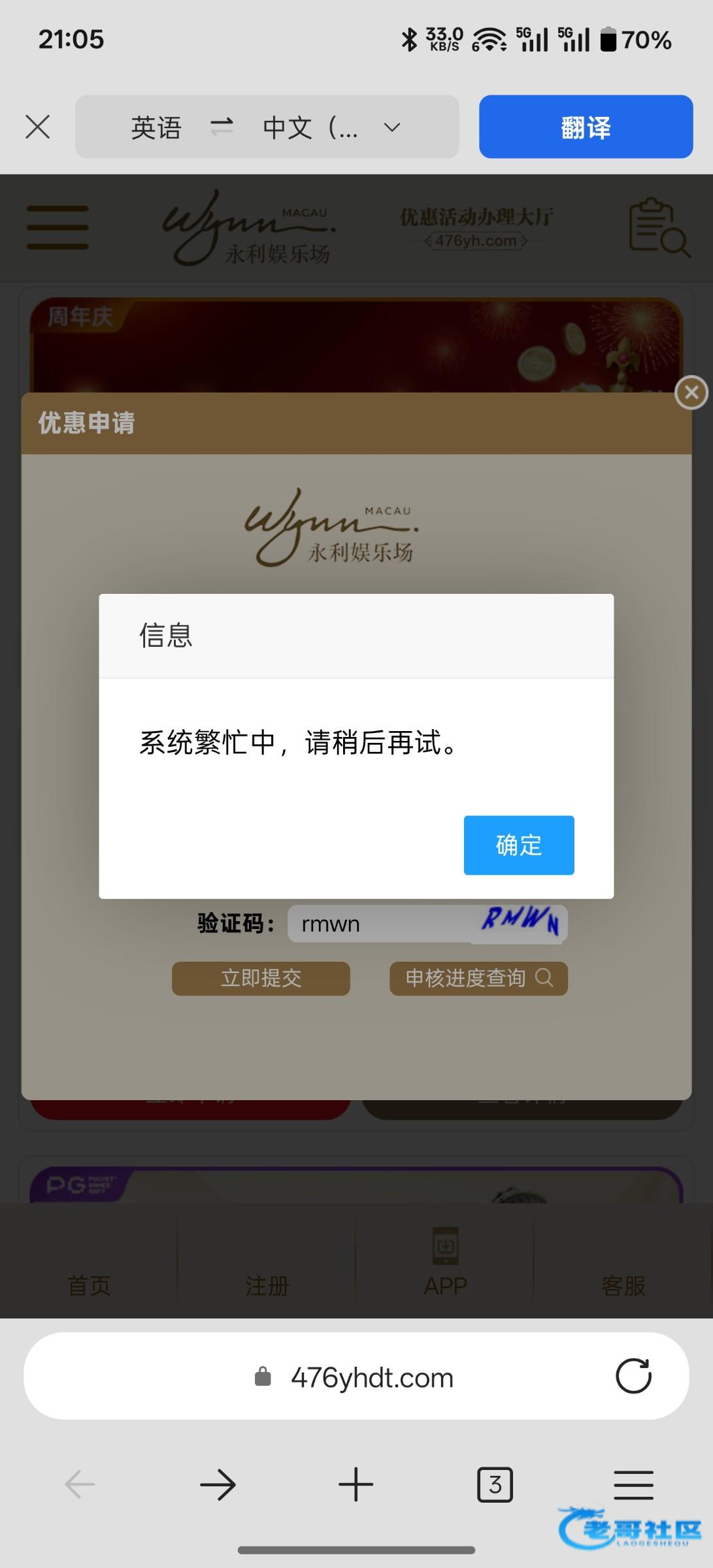Tap the address bar showing 476yhdt.com
This screenshot has width=713, height=1568.
pos(356,1377)
